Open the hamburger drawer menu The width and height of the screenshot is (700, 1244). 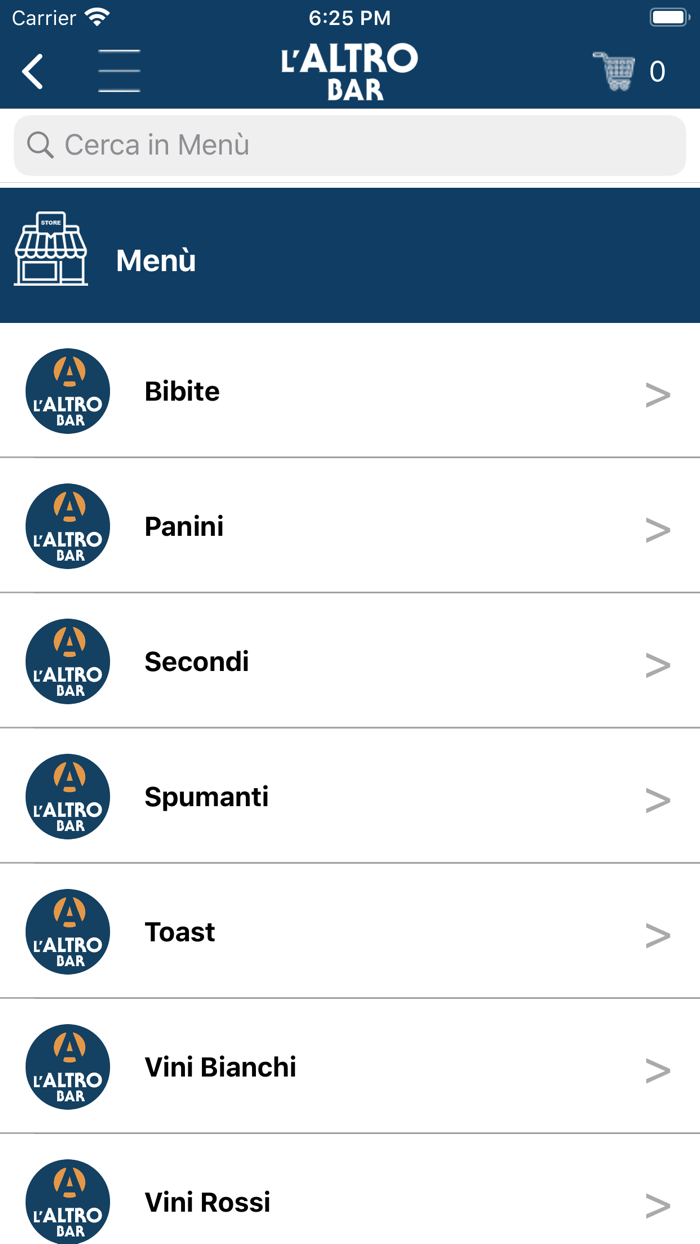tap(119, 71)
